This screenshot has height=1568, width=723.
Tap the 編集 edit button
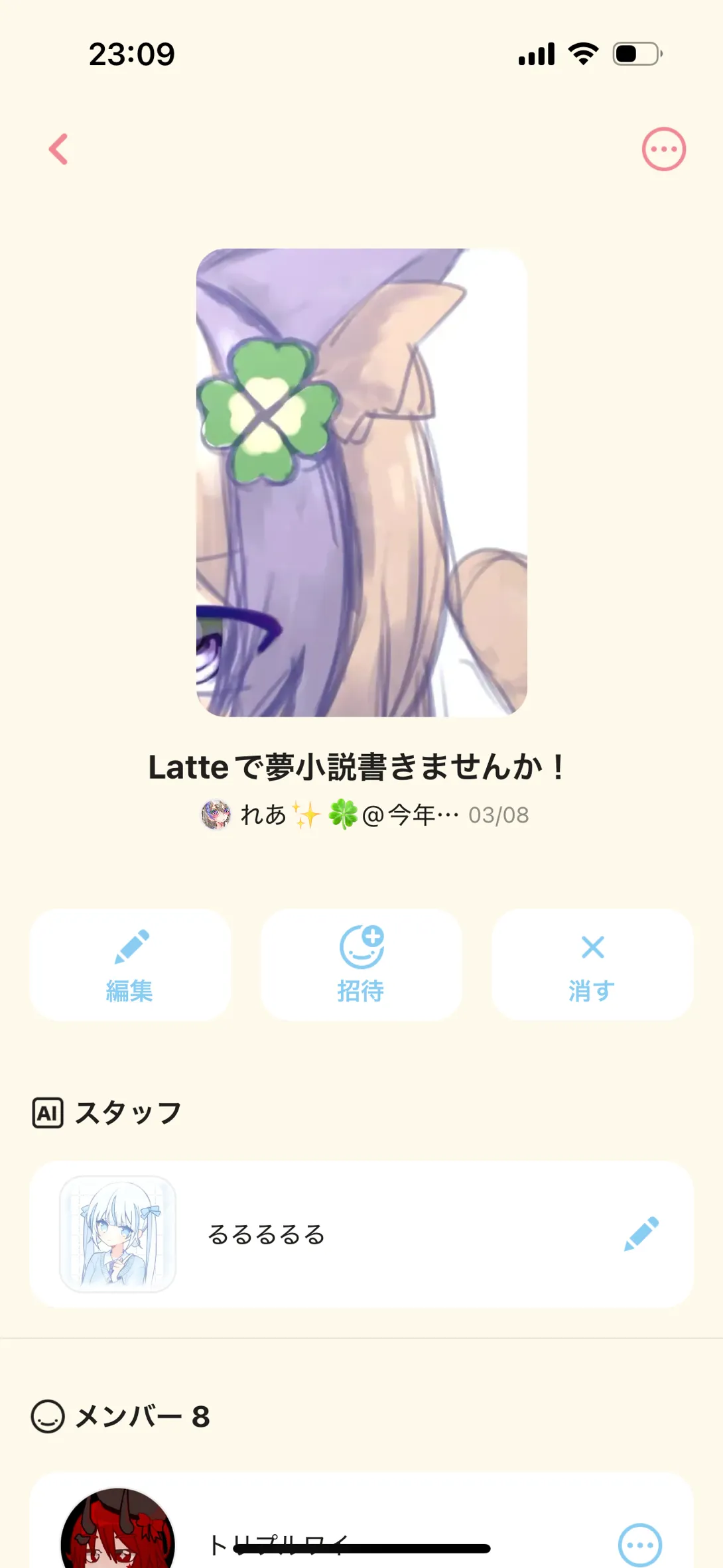pyautogui.click(x=130, y=965)
